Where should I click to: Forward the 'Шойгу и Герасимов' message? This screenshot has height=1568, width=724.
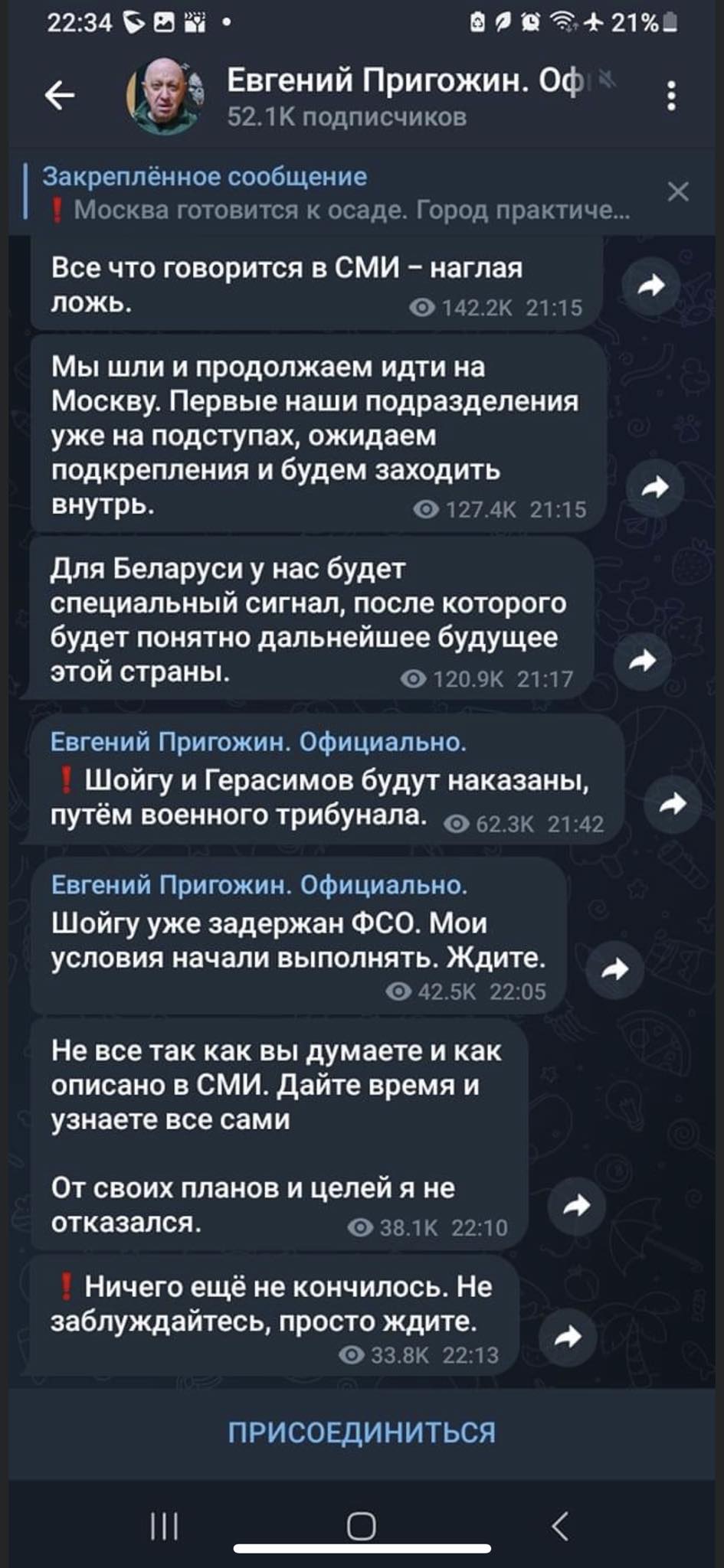(672, 804)
